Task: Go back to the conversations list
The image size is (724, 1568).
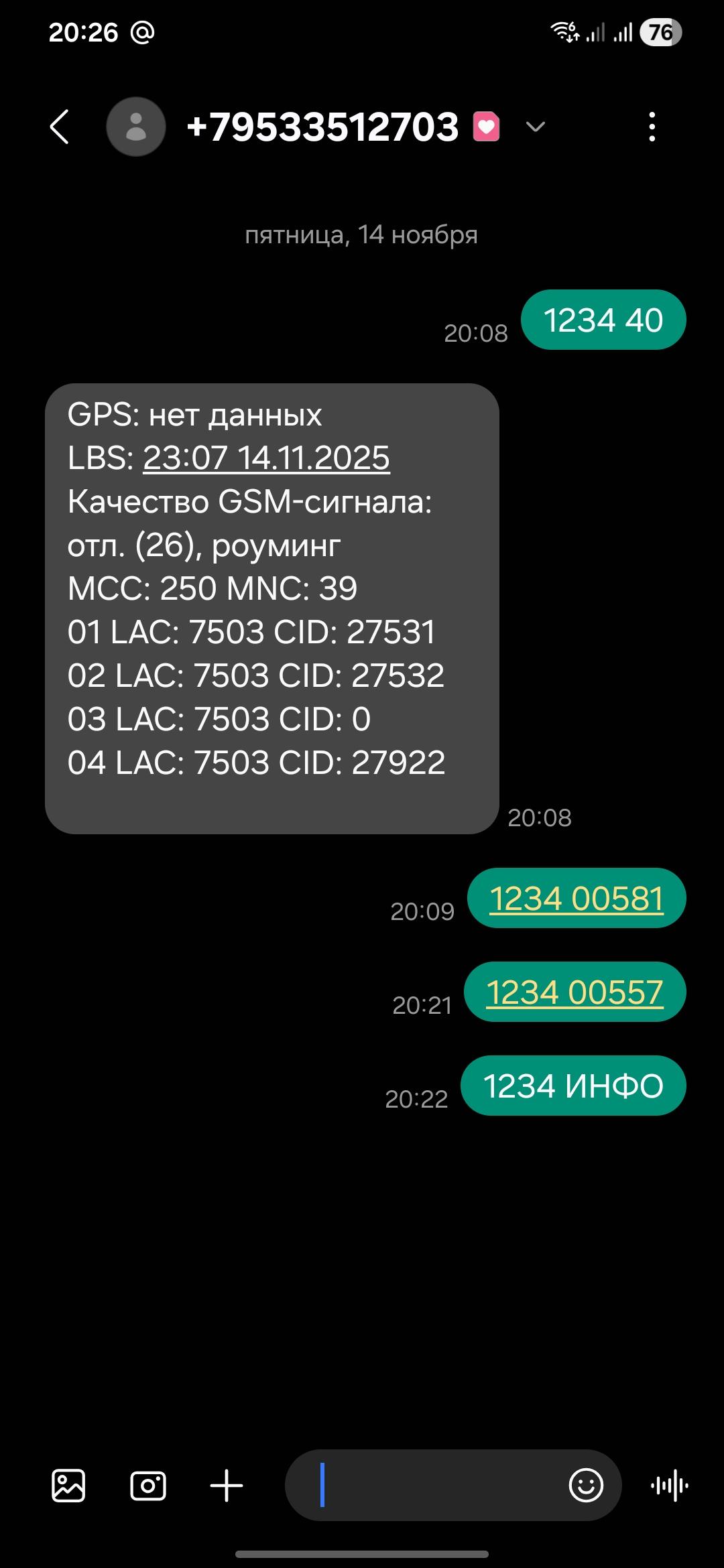Action: pos(60,127)
